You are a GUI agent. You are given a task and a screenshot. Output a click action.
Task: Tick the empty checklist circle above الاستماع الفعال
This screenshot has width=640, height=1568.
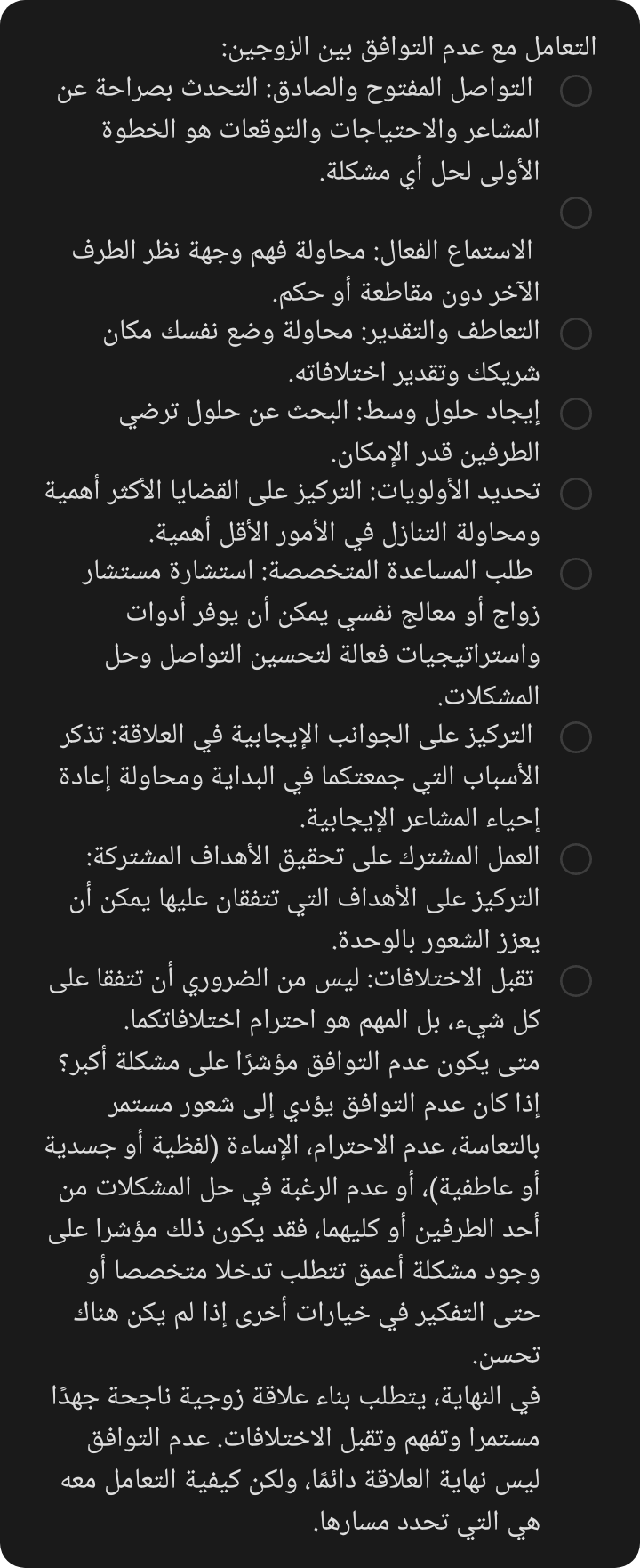(x=576, y=212)
